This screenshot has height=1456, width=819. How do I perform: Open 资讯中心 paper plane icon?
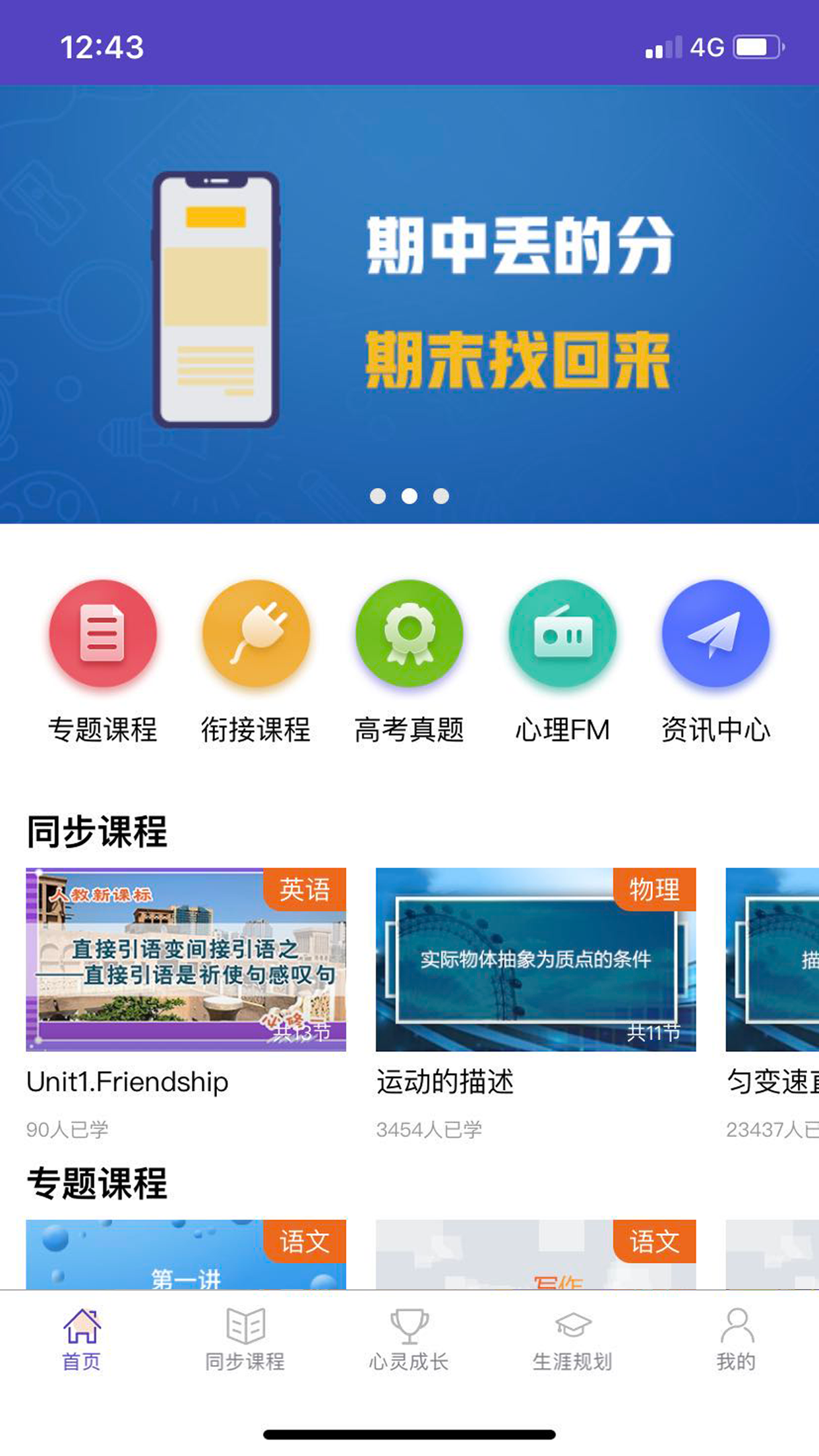click(715, 634)
